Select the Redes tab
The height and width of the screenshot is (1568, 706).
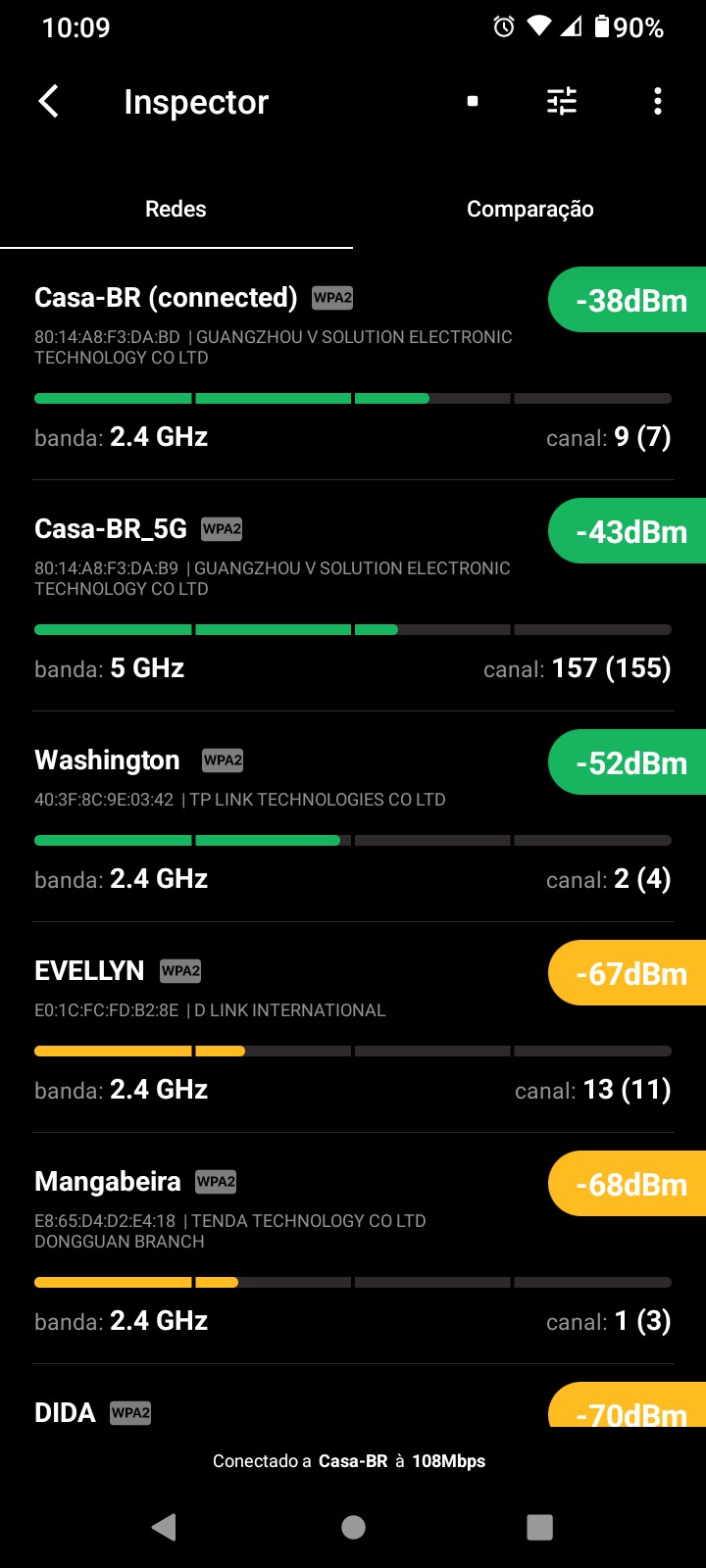point(176,209)
